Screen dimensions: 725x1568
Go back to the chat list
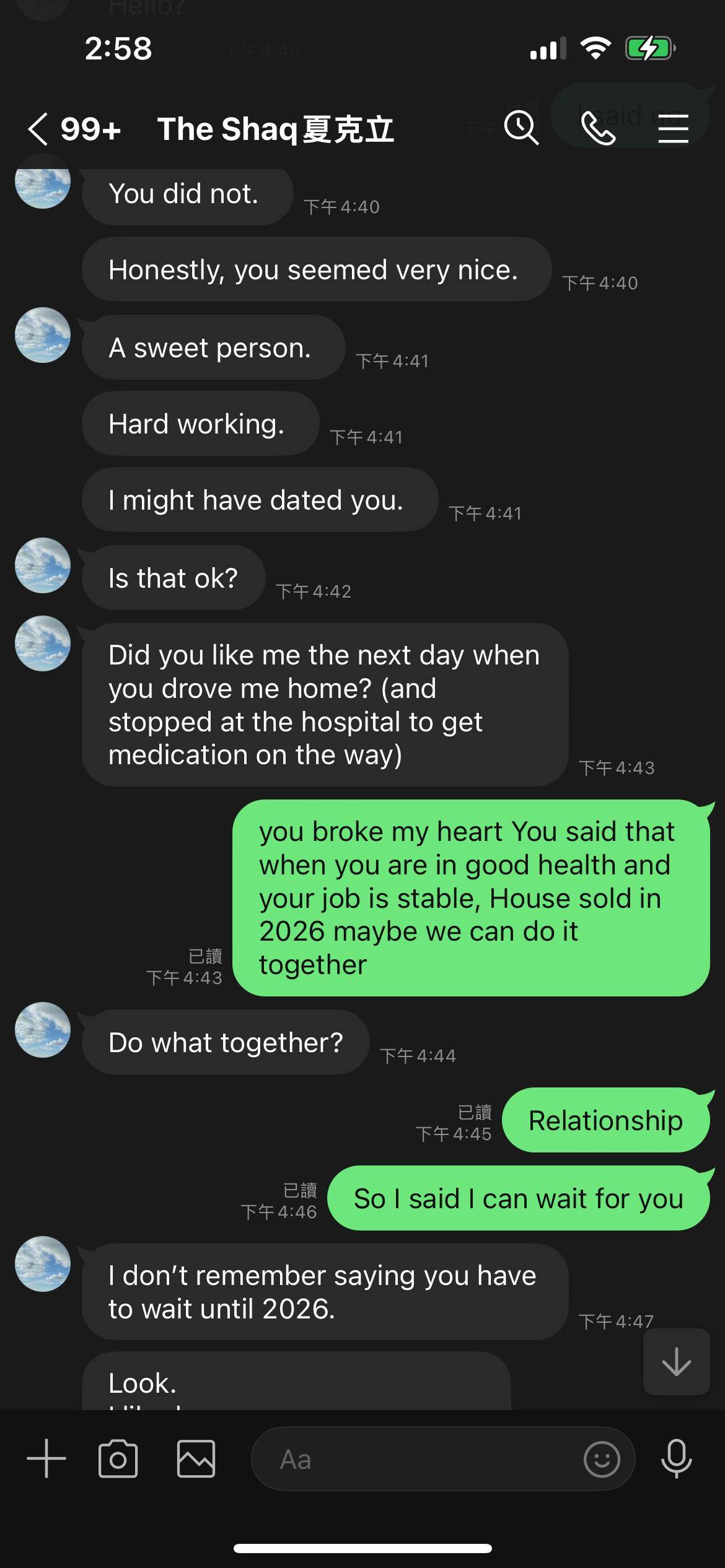tap(38, 129)
